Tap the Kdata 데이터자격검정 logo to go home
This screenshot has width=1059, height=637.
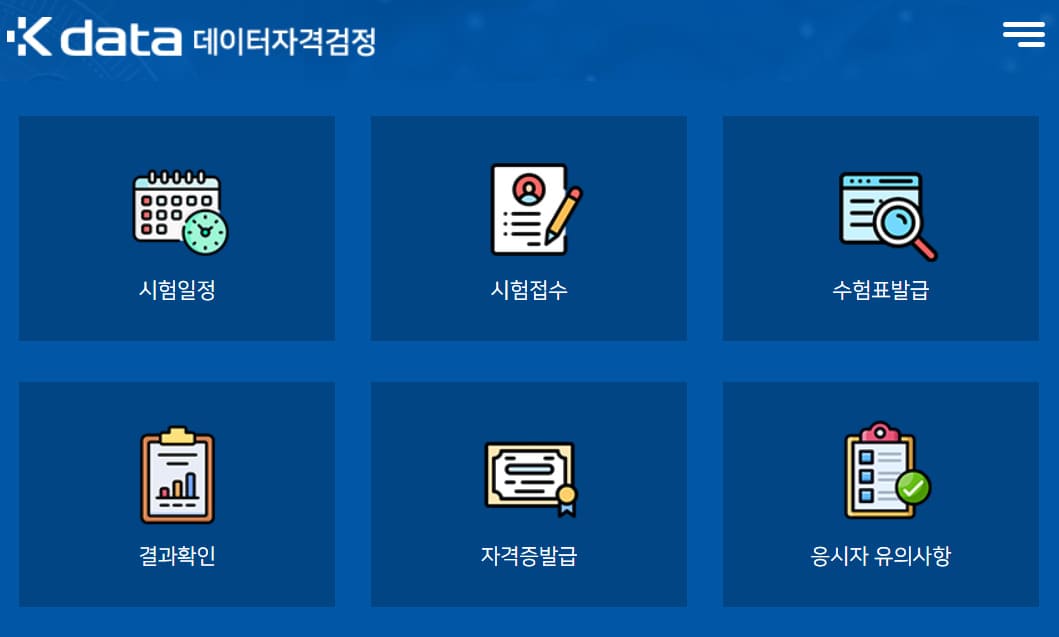[x=192, y=38]
